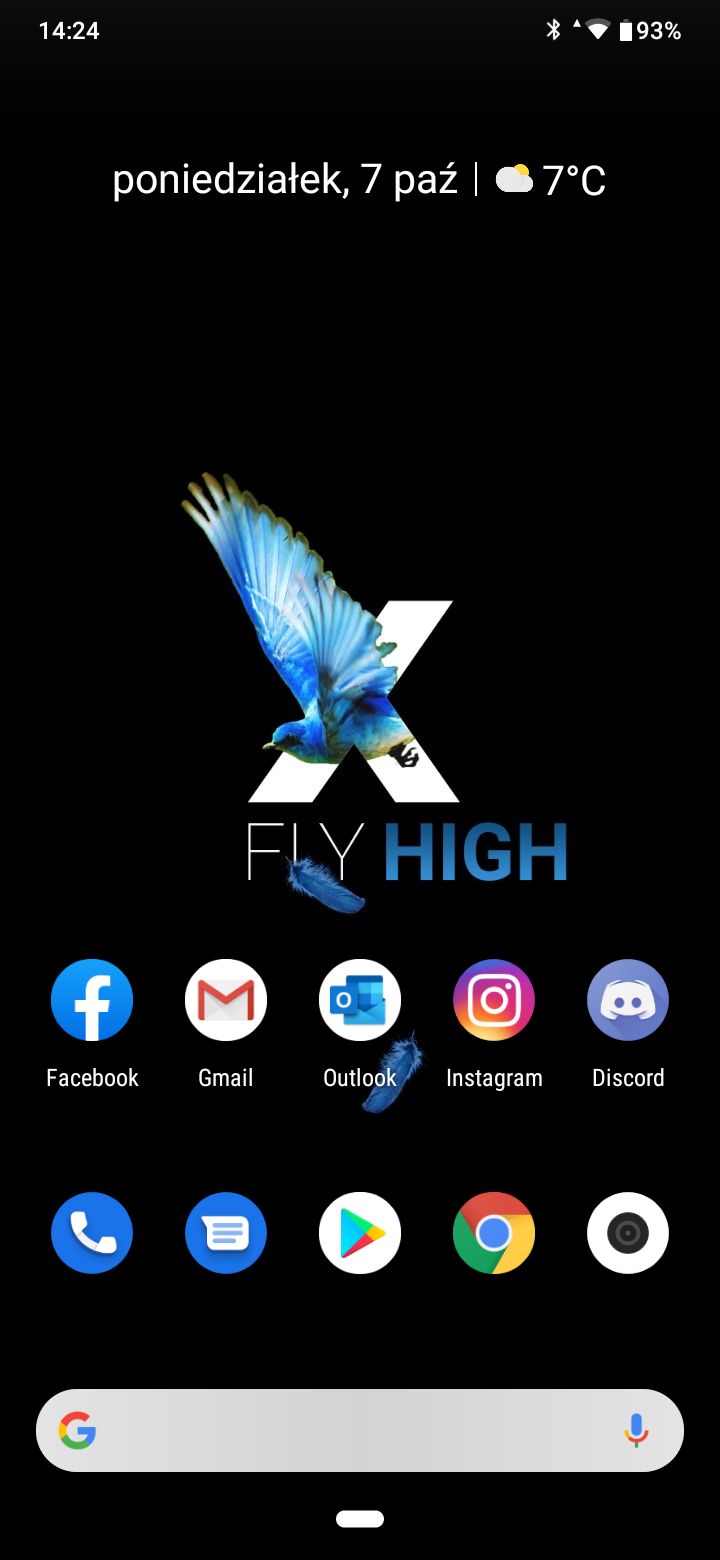Launch Instagram

(x=494, y=1000)
